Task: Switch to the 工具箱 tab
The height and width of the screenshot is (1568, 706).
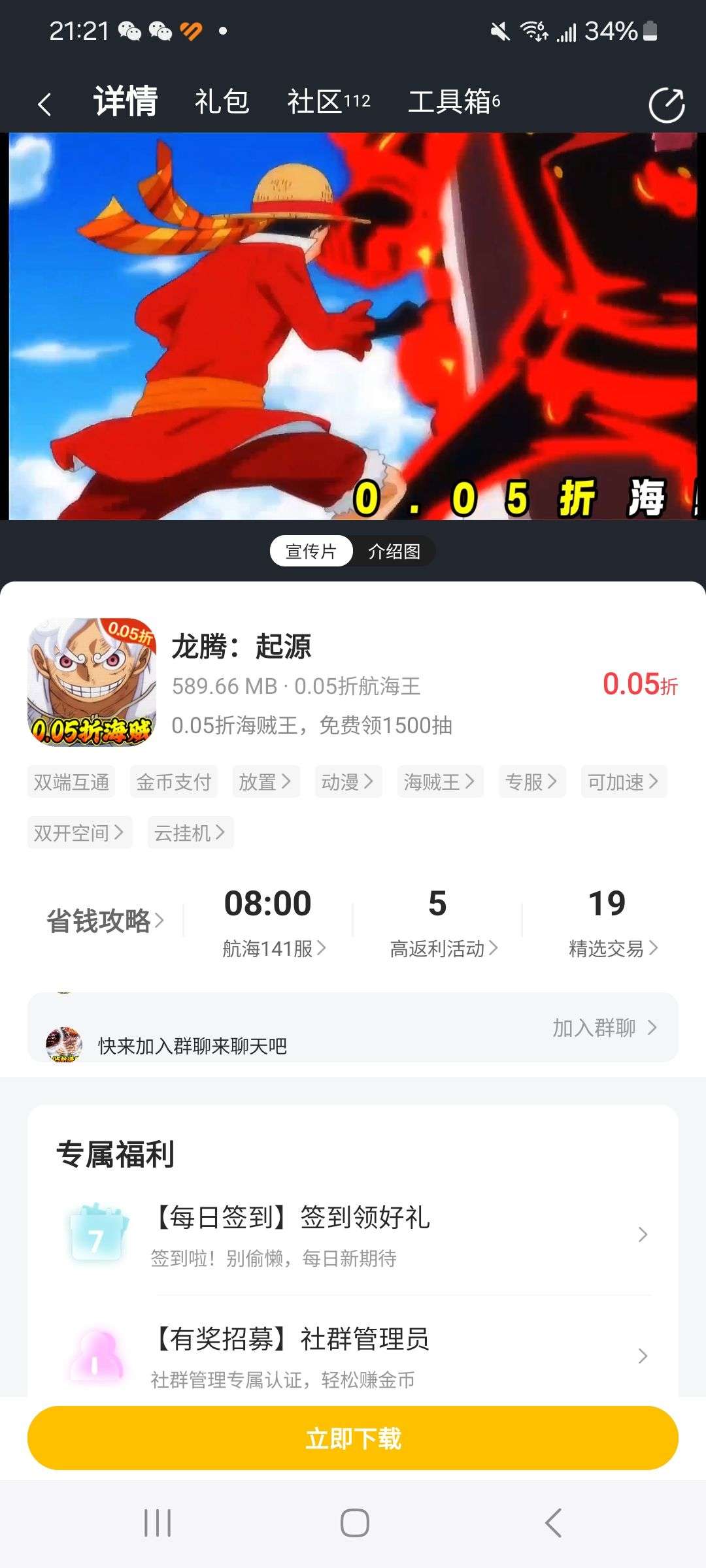Action: pyautogui.click(x=454, y=102)
